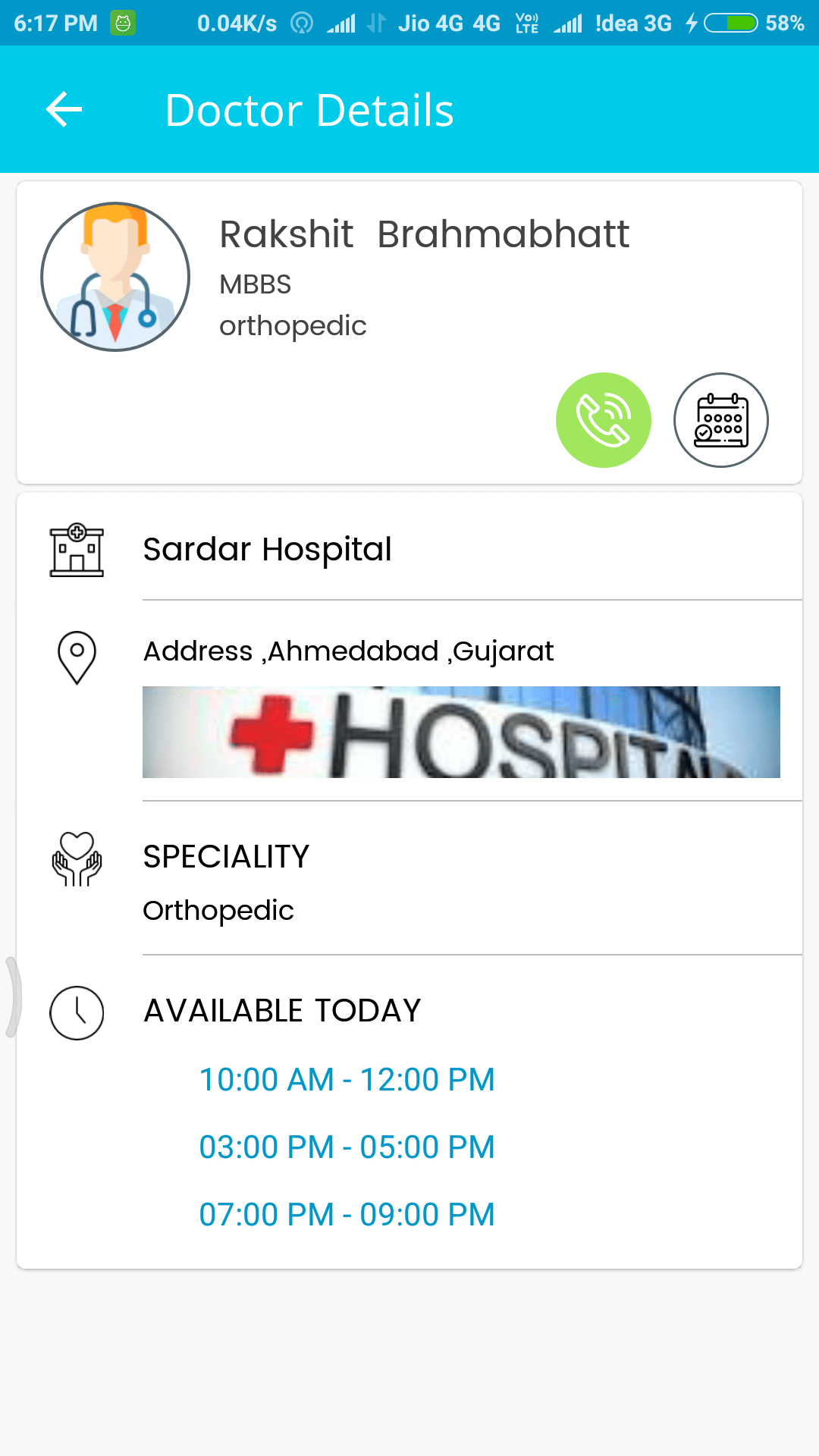This screenshot has width=819, height=1456.
Task: Go back using the header arrow
Action: 64,110
